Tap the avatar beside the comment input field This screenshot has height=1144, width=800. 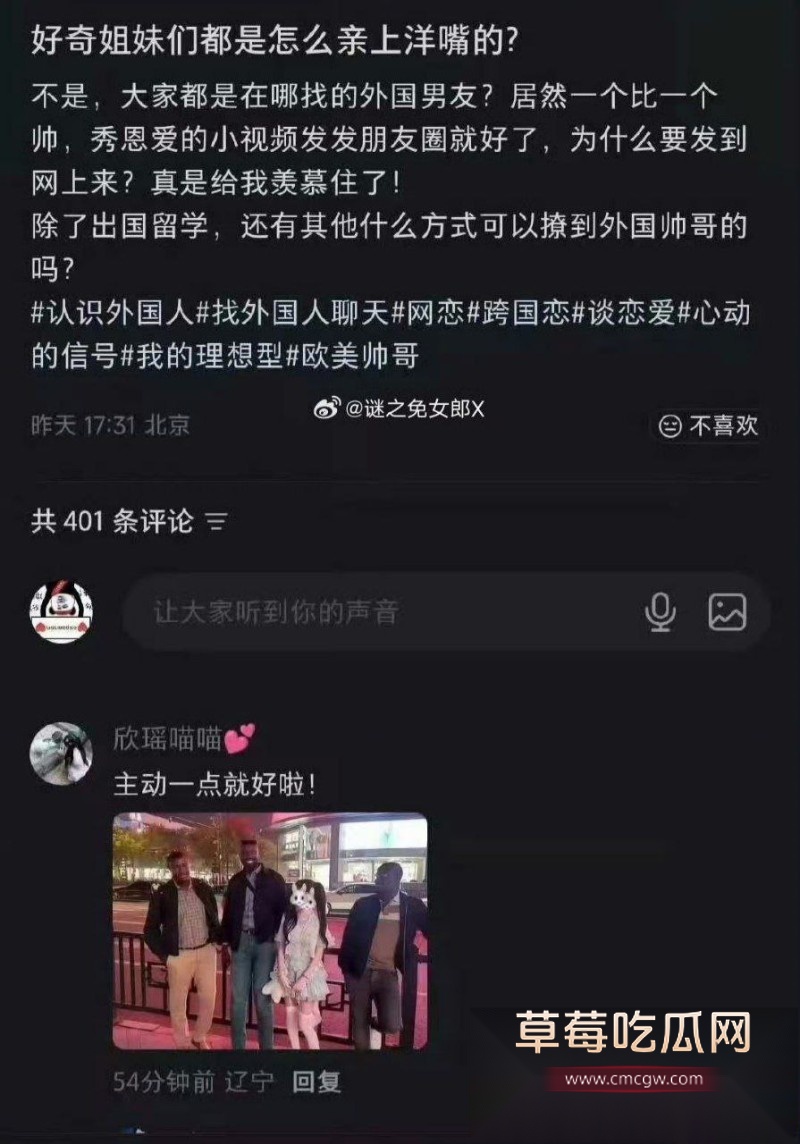pos(61,608)
